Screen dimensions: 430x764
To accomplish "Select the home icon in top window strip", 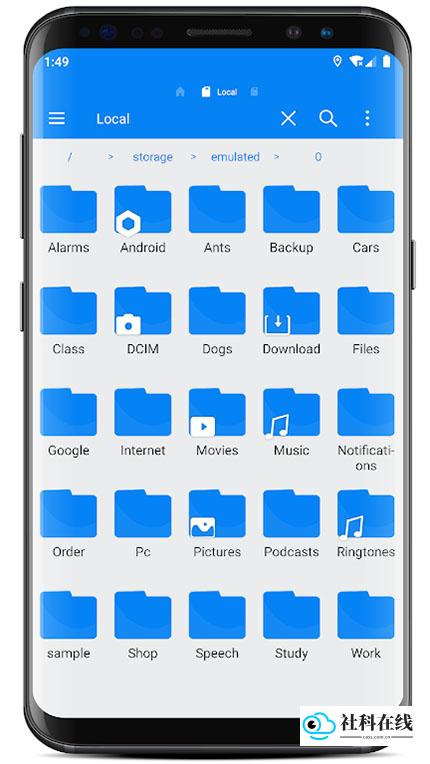I will (x=180, y=92).
